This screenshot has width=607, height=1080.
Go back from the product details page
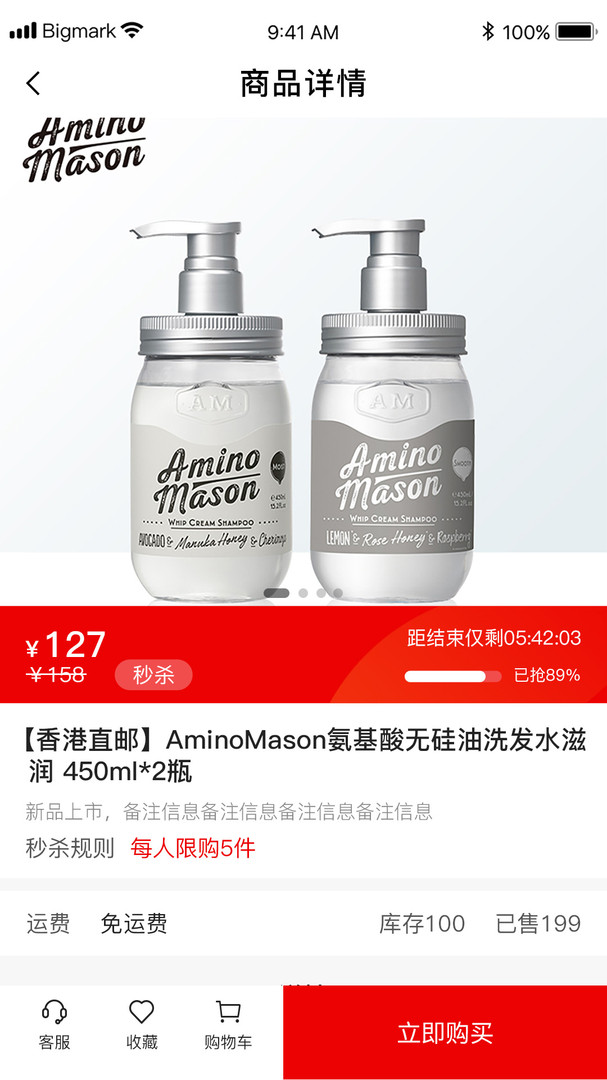(x=34, y=83)
